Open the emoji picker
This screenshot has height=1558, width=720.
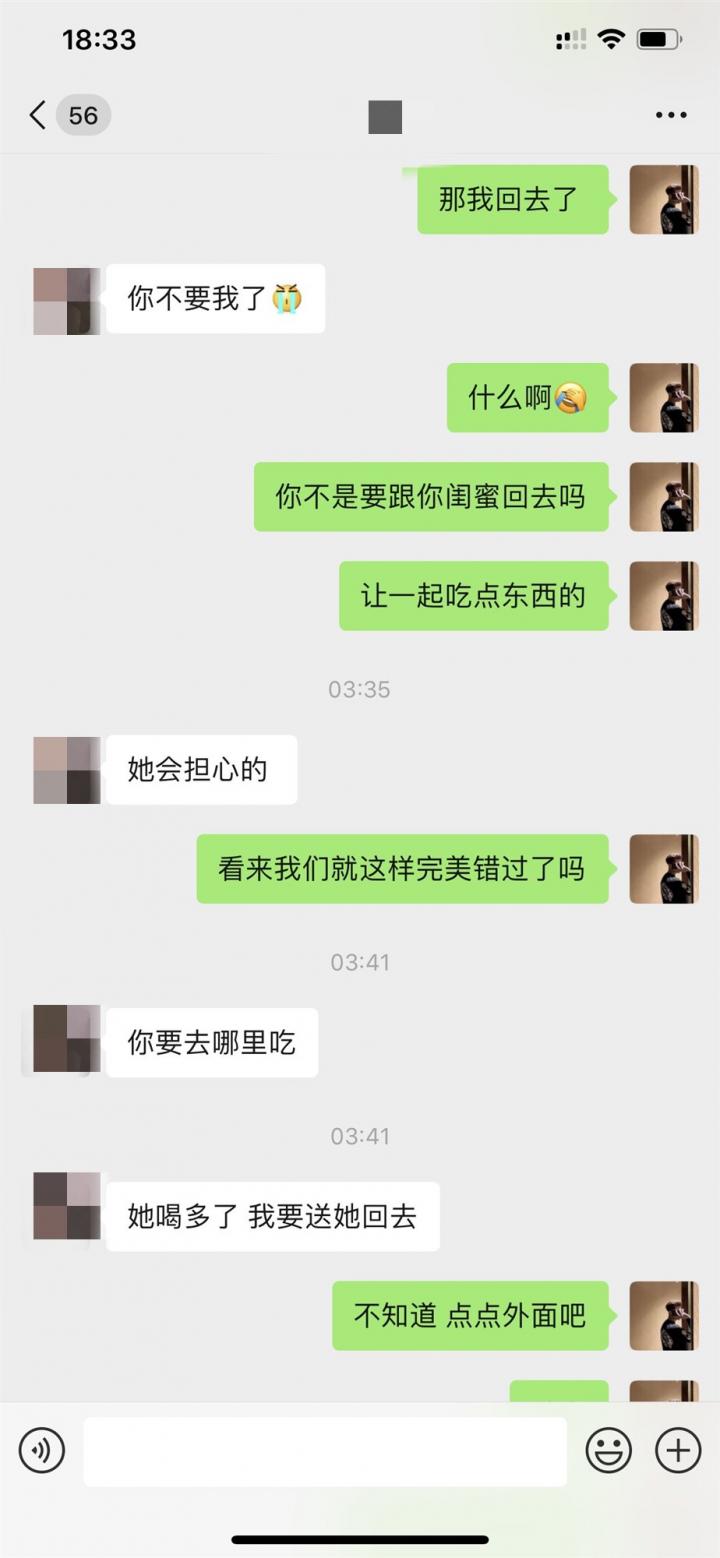point(608,1449)
